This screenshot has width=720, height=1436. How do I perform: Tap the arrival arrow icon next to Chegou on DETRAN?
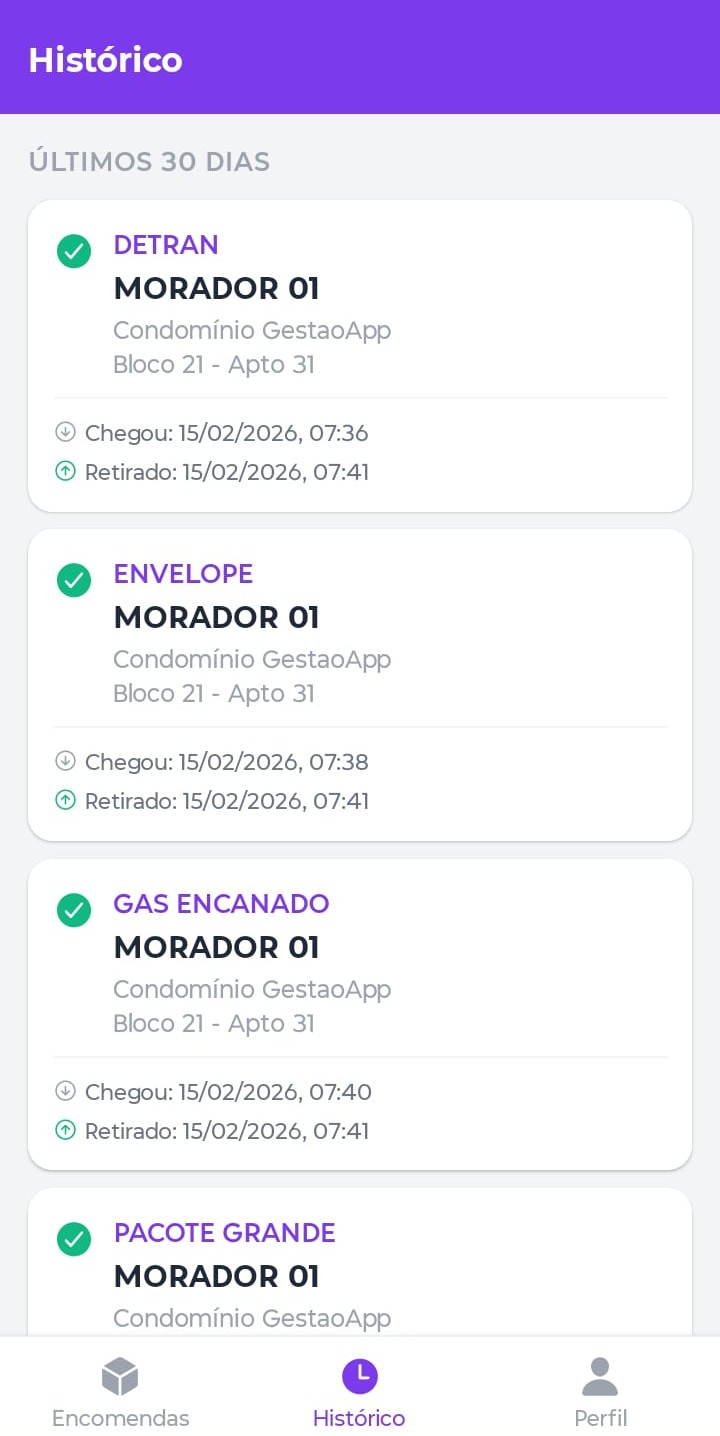pyautogui.click(x=65, y=432)
